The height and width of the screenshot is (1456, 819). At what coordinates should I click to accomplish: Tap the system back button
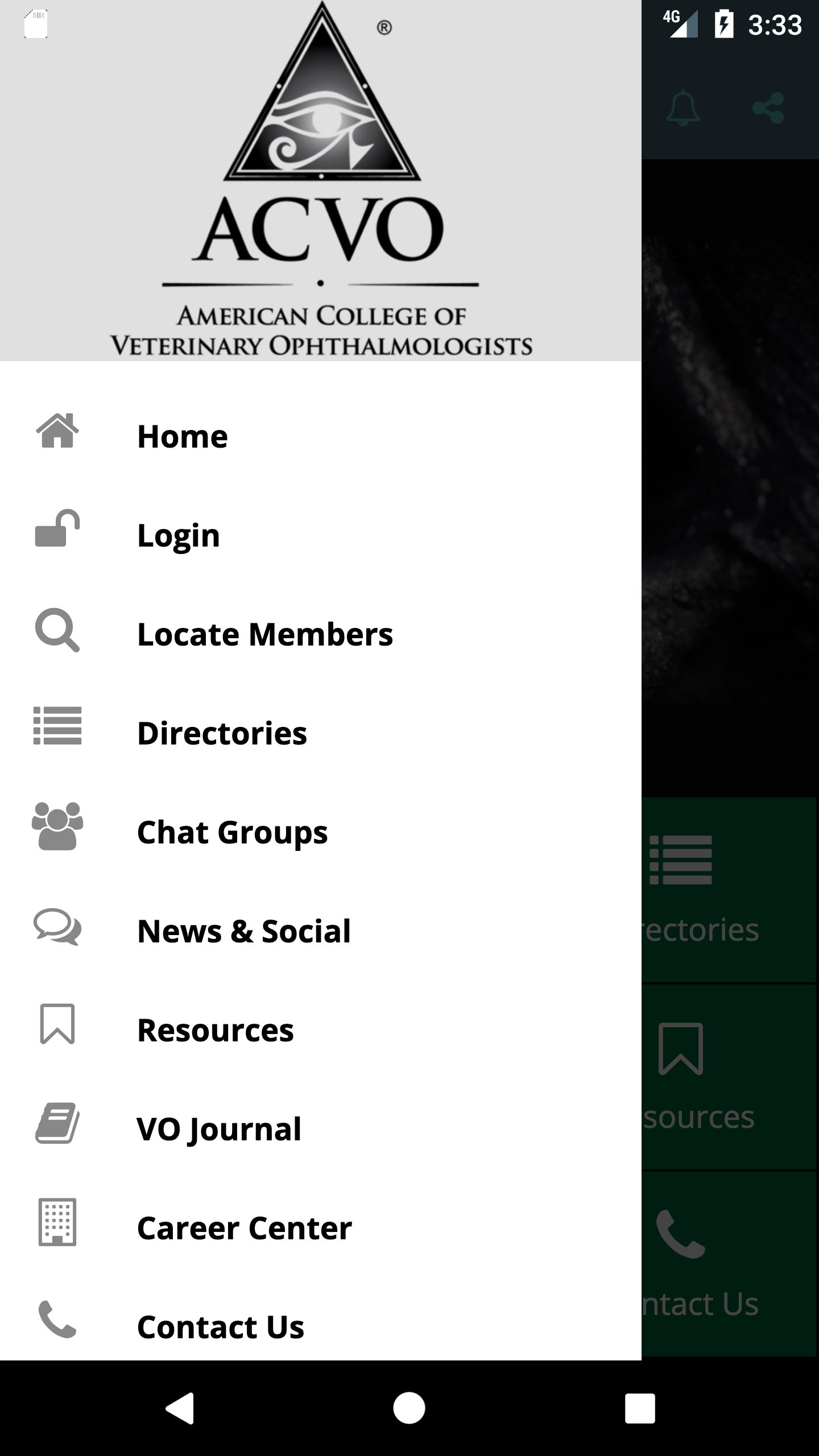[180, 1408]
